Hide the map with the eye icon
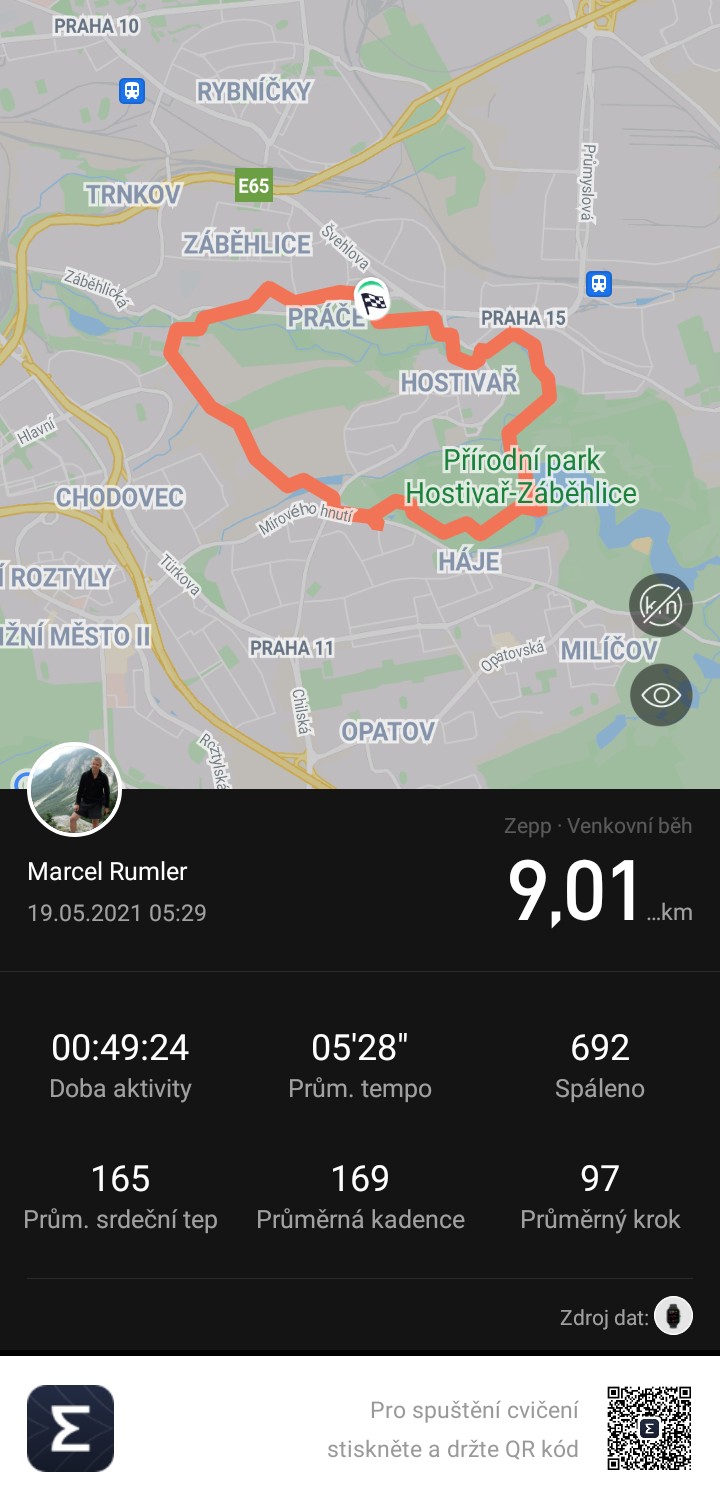Image resolution: width=720 pixels, height=1501 pixels. coord(661,695)
